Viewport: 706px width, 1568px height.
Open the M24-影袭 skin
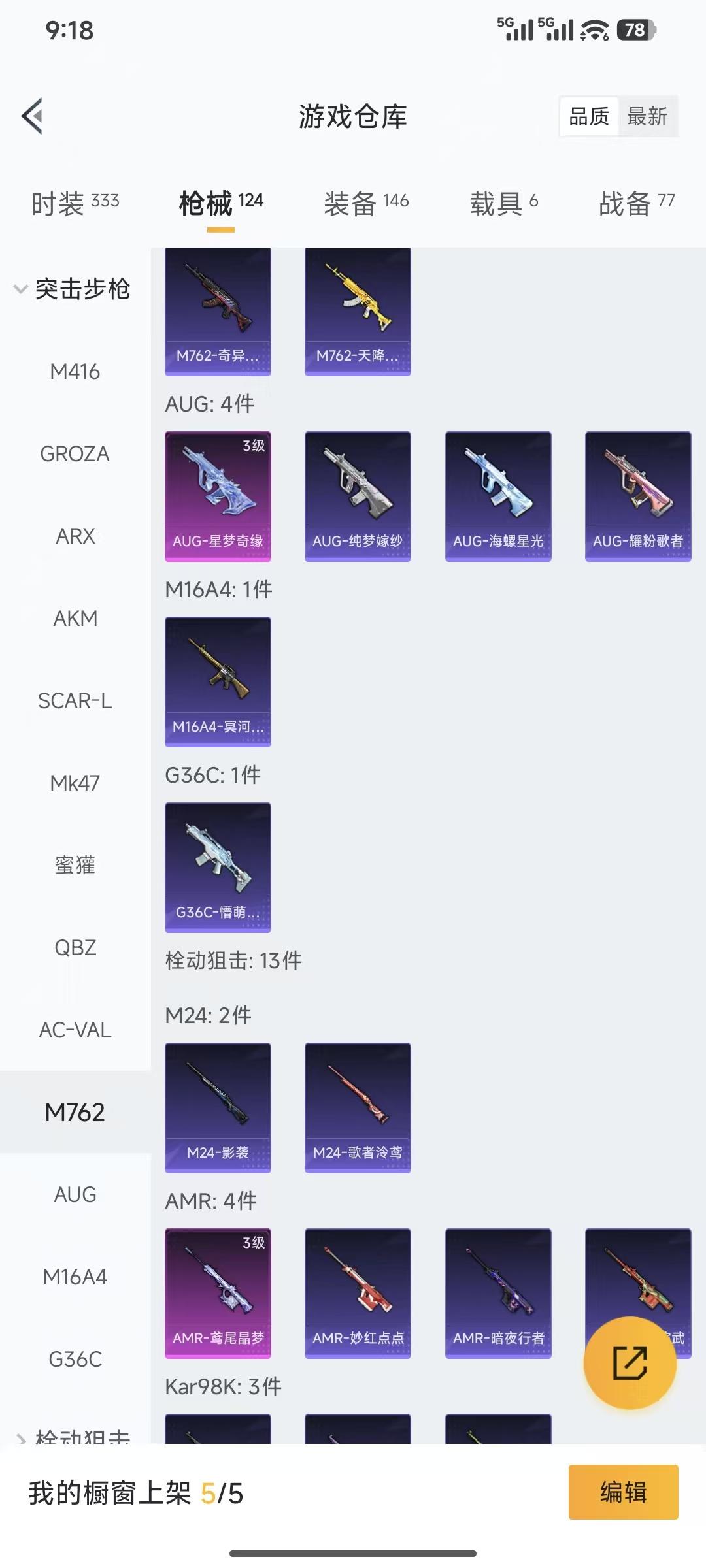pos(218,1107)
